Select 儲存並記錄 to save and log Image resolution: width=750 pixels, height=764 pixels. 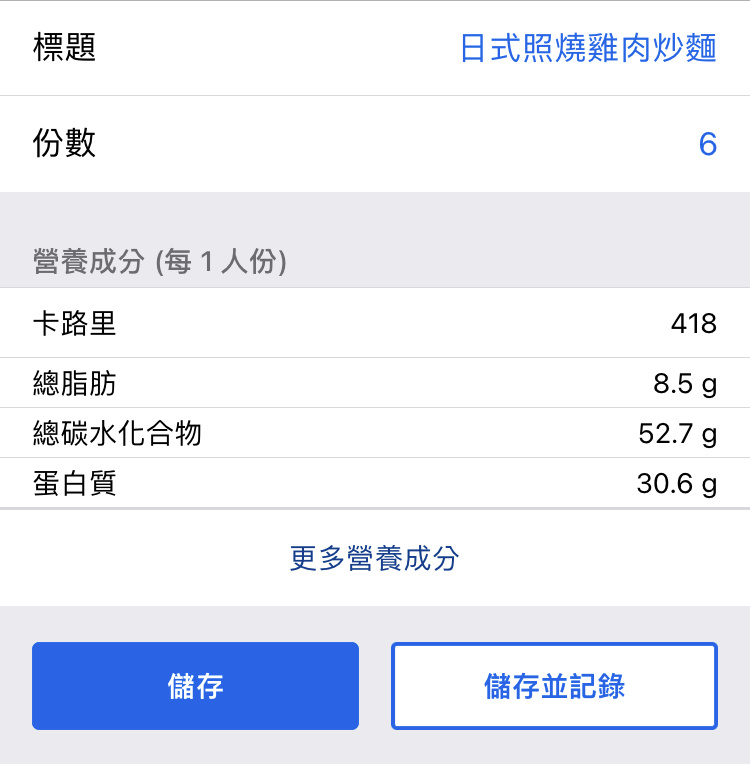(x=554, y=686)
